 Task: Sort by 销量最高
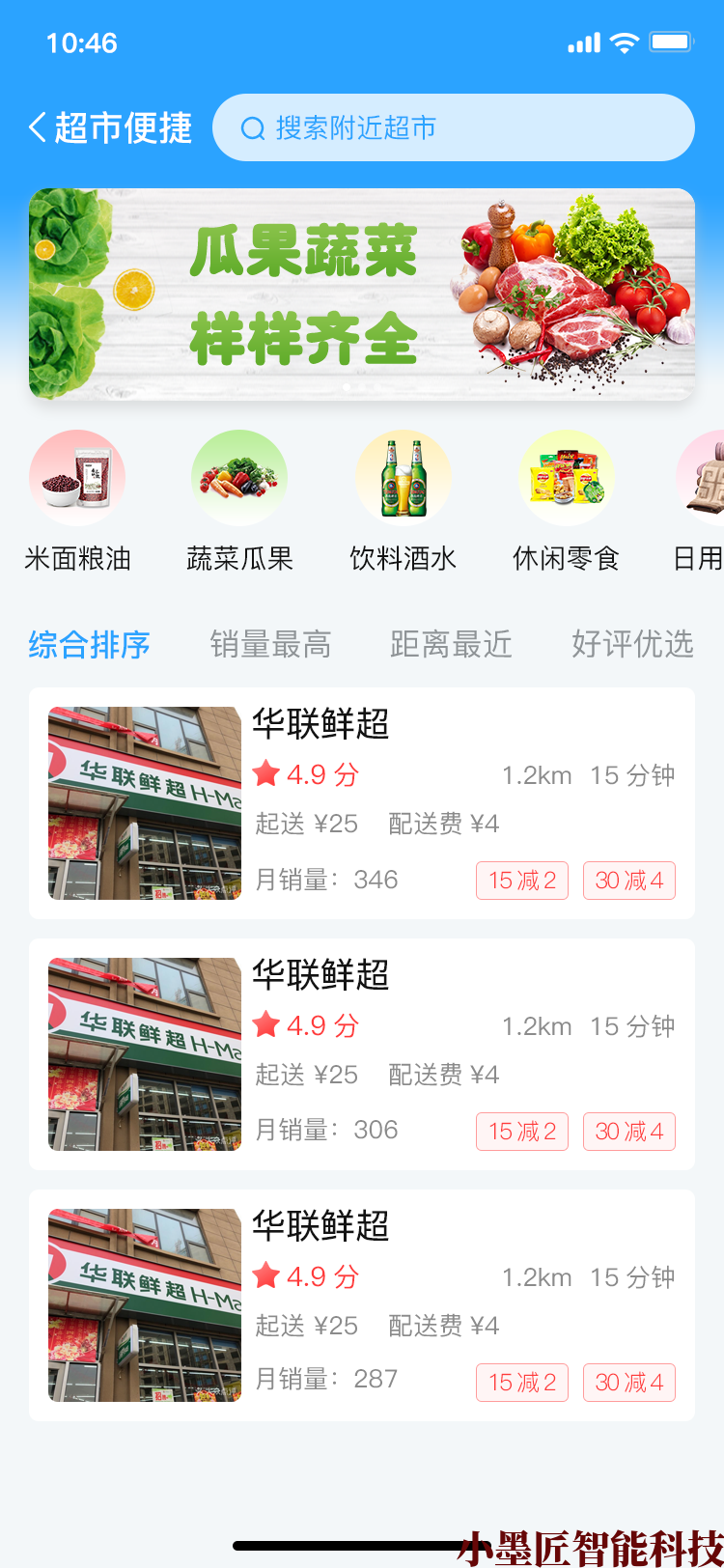pos(270,644)
